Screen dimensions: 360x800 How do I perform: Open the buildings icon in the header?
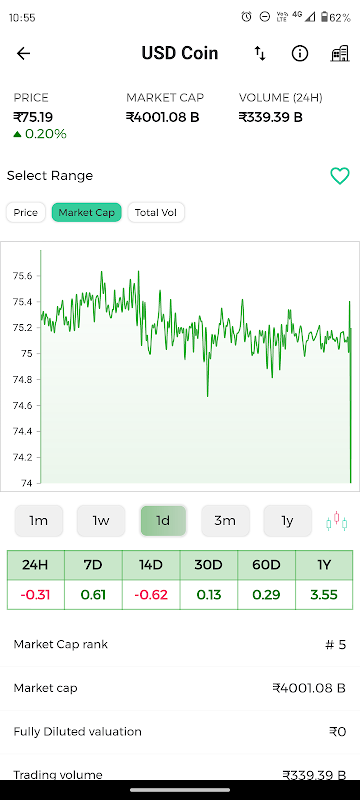pos(340,54)
